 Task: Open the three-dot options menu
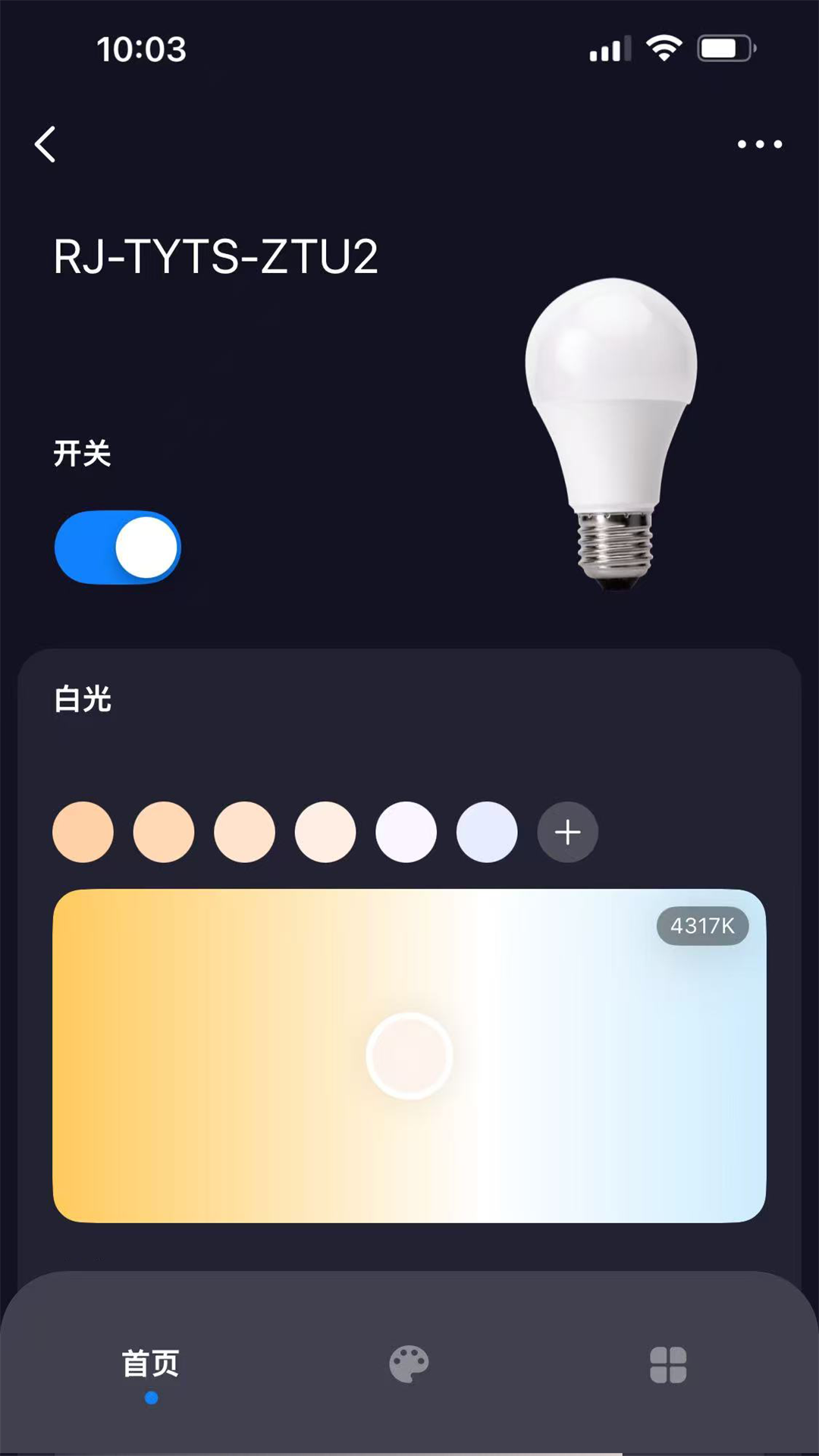758,144
